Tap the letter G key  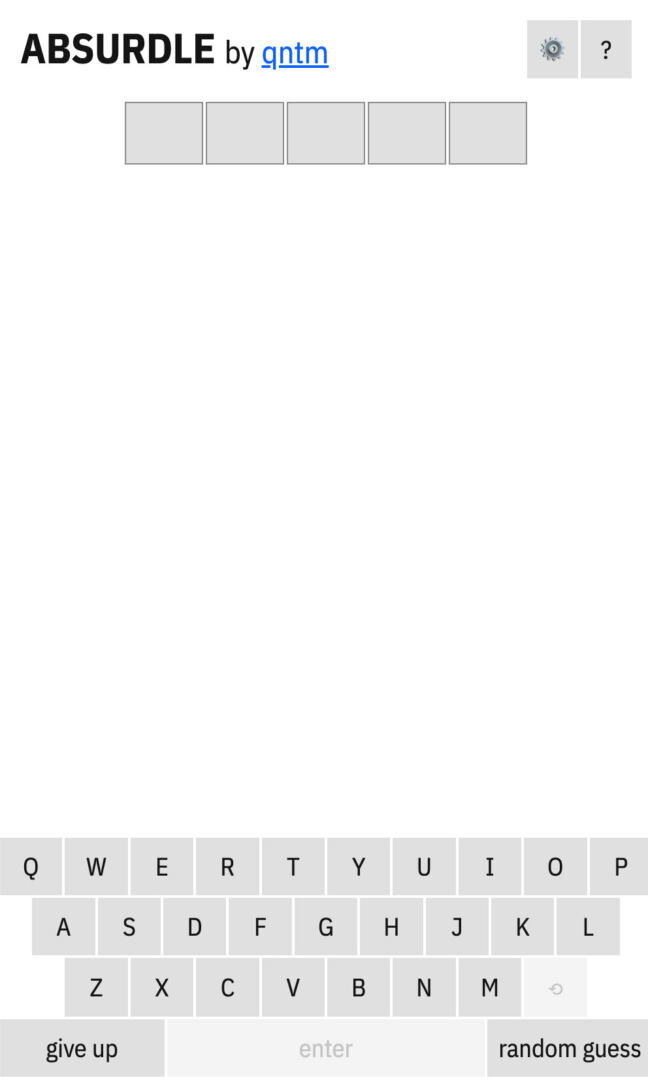pyautogui.click(x=326, y=927)
